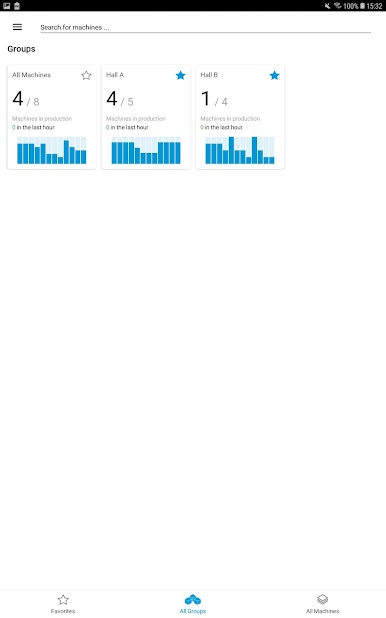Screen dimensions: 386x618
Task: Remove Hall B from favorites star
Action: (274, 75)
